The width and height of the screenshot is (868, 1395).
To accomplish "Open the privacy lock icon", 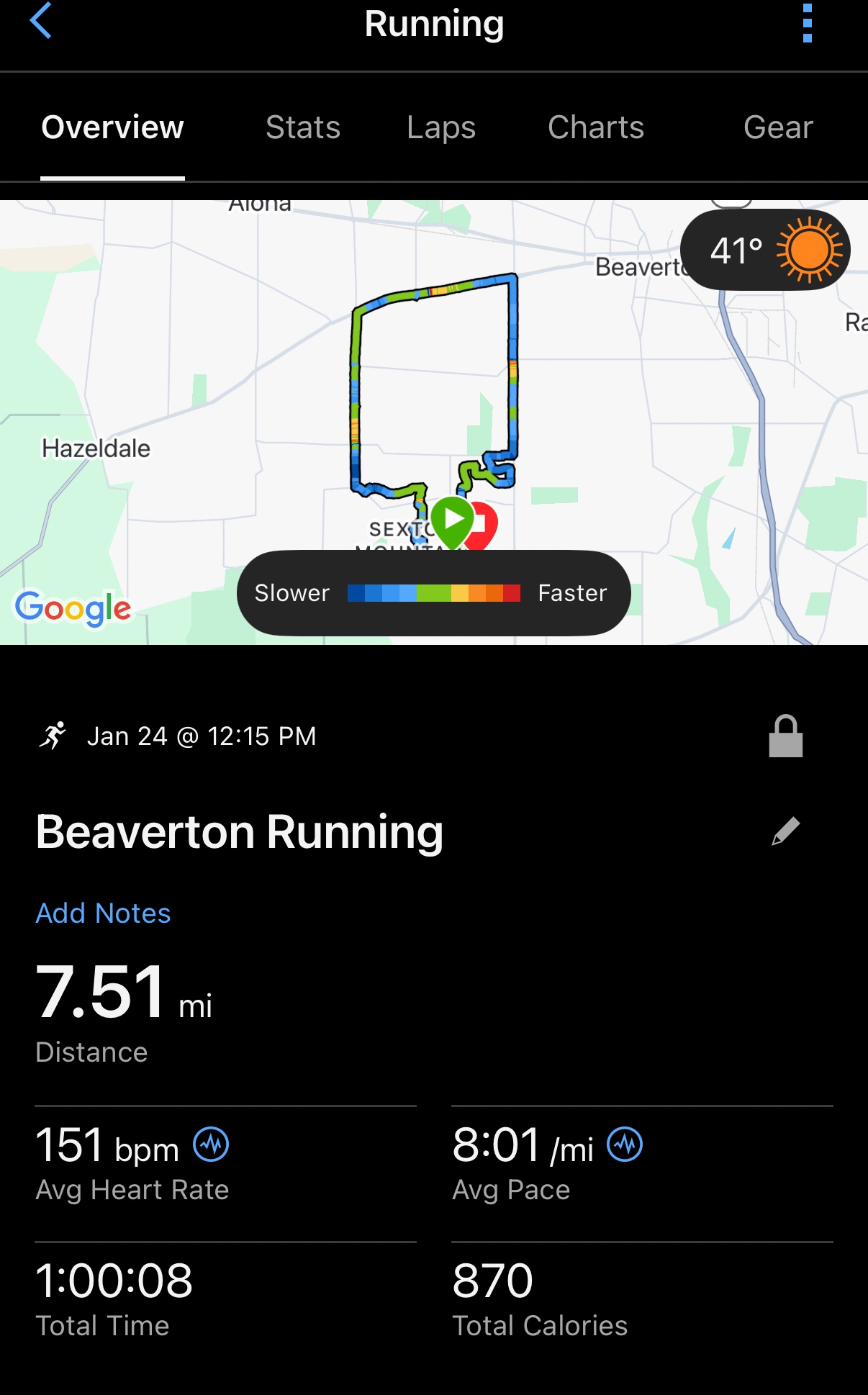I will [x=785, y=736].
